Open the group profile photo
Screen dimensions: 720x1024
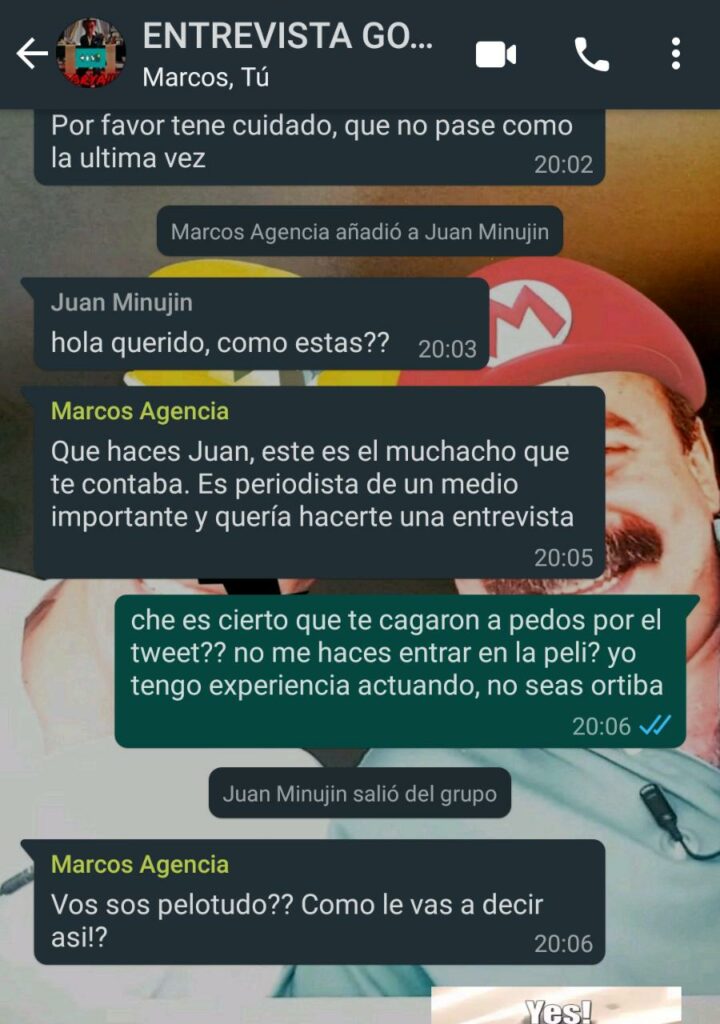click(x=91, y=53)
